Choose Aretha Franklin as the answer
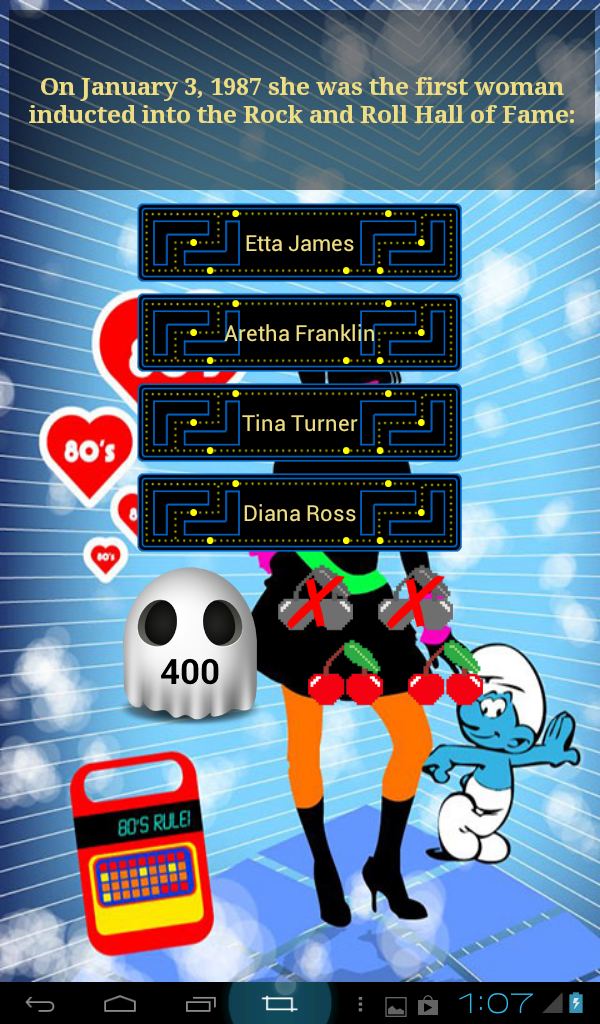This screenshot has height=1024, width=600. click(x=299, y=333)
